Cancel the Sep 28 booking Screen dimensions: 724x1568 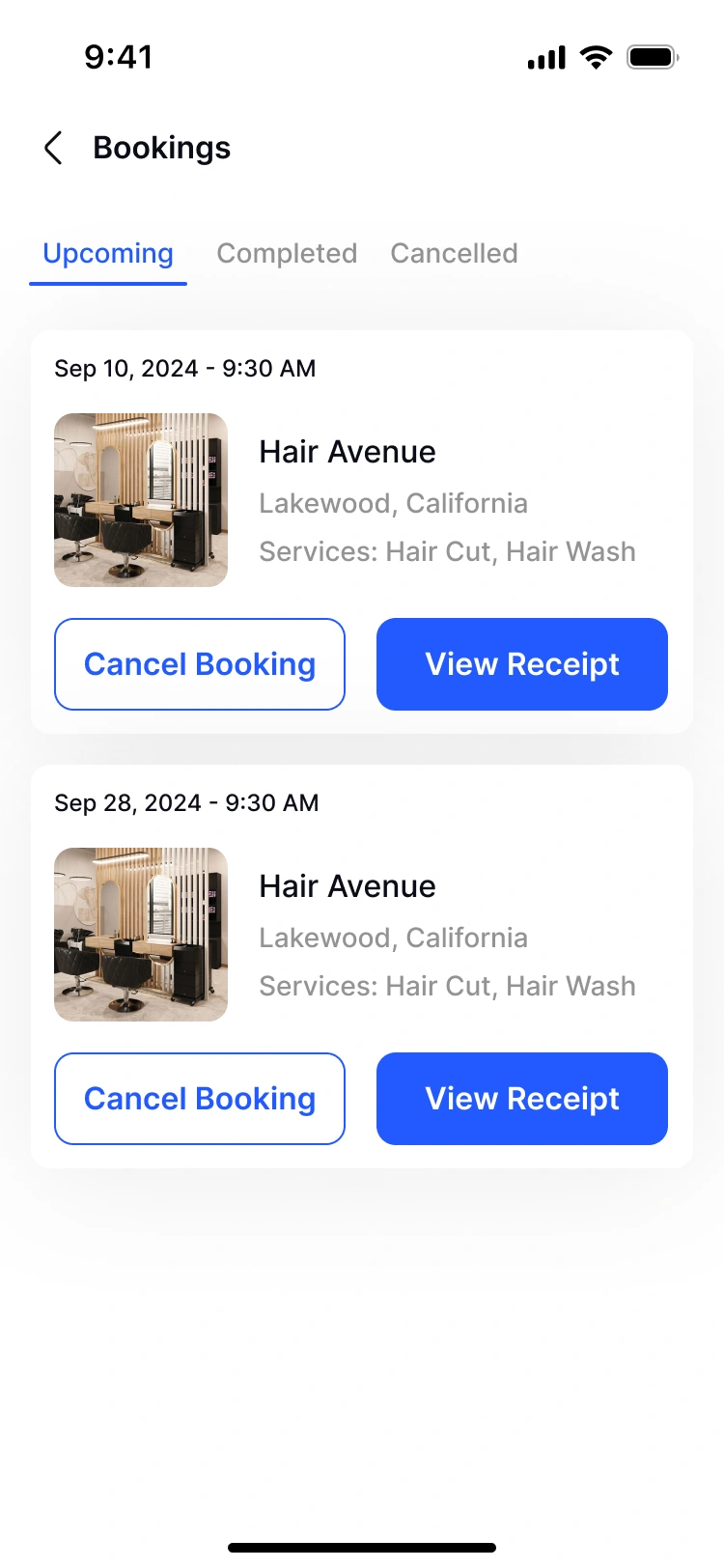200,1099
